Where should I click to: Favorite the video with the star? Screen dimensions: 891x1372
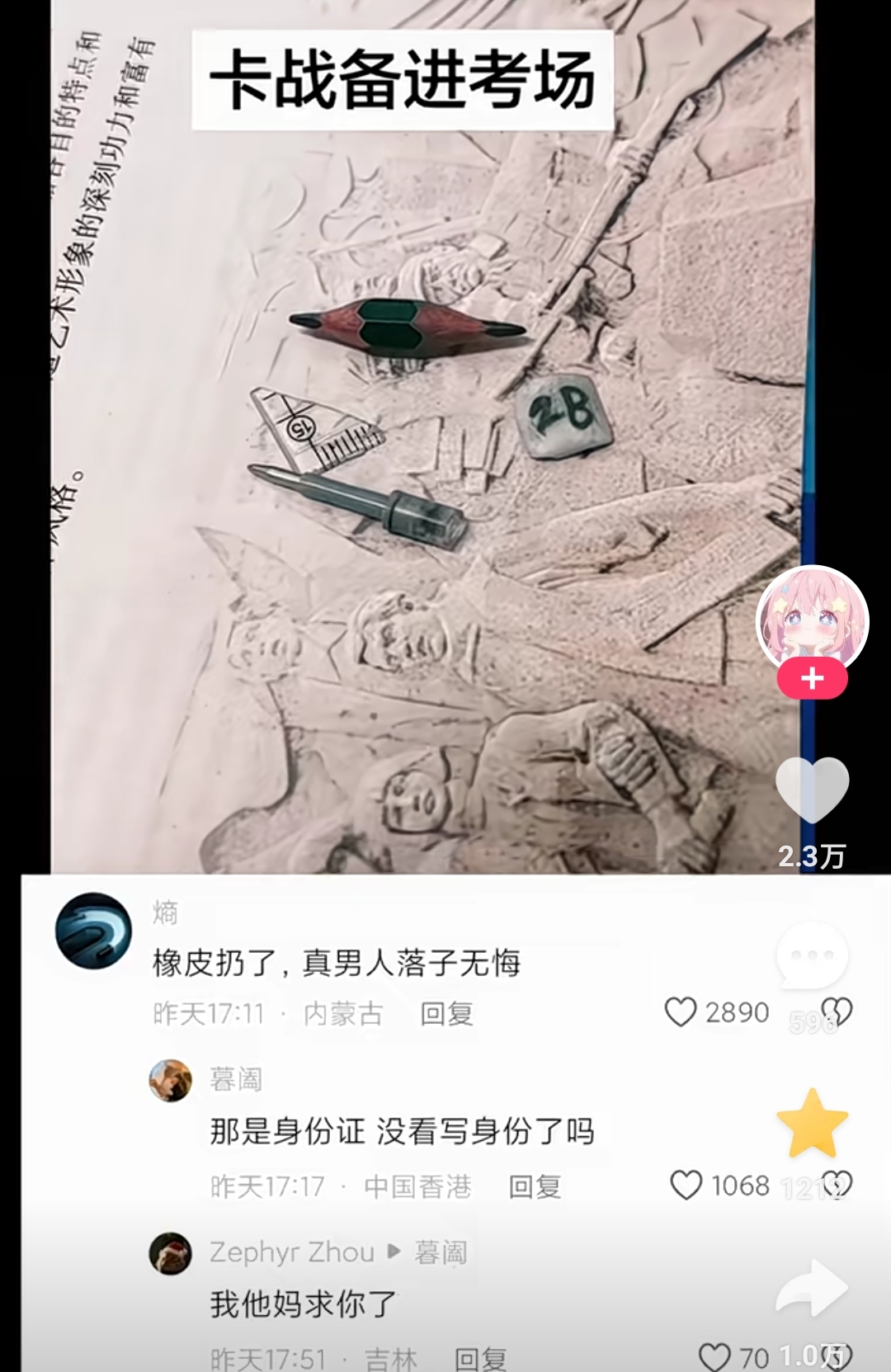tap(812, 1124)
